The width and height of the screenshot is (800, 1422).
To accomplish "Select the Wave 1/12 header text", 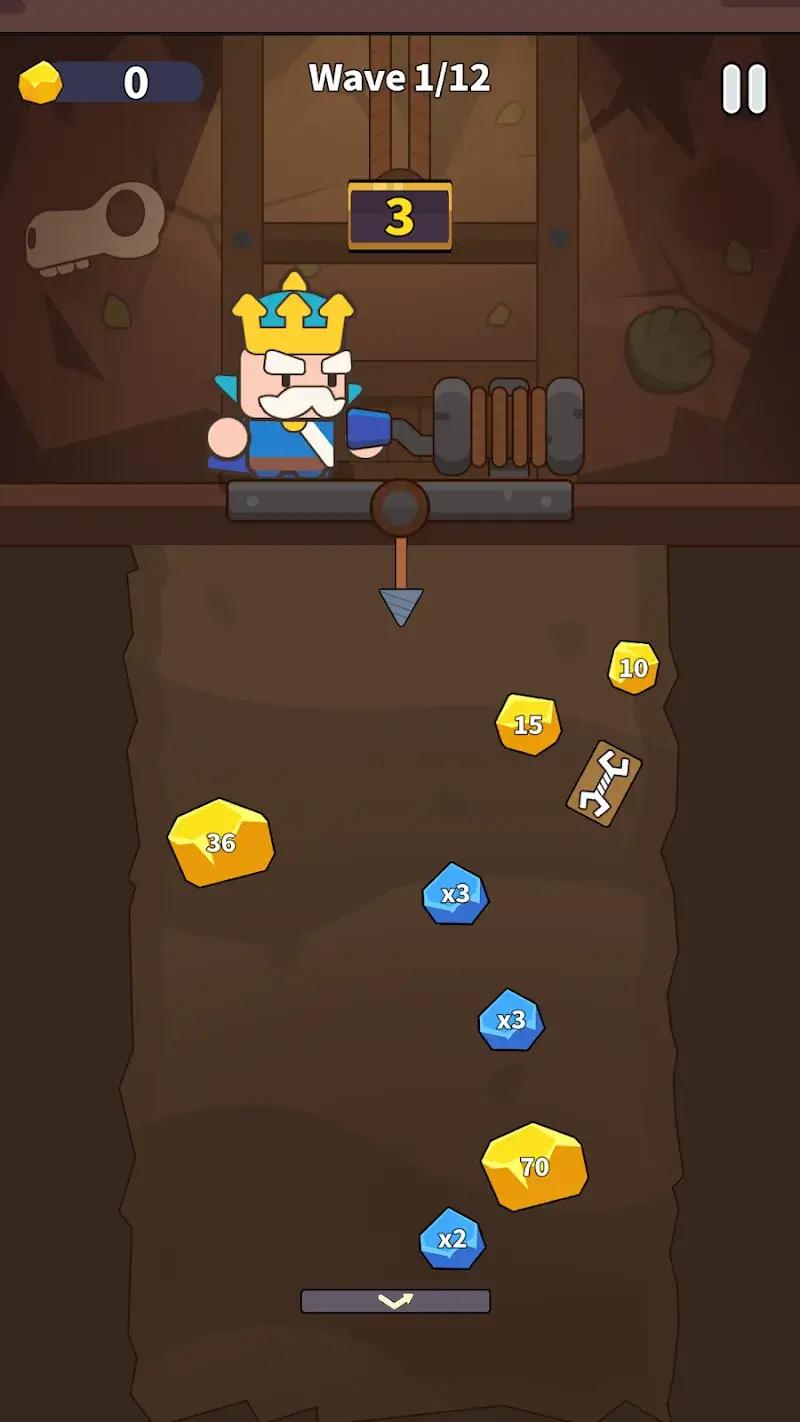I will click(x=398, y=78).
